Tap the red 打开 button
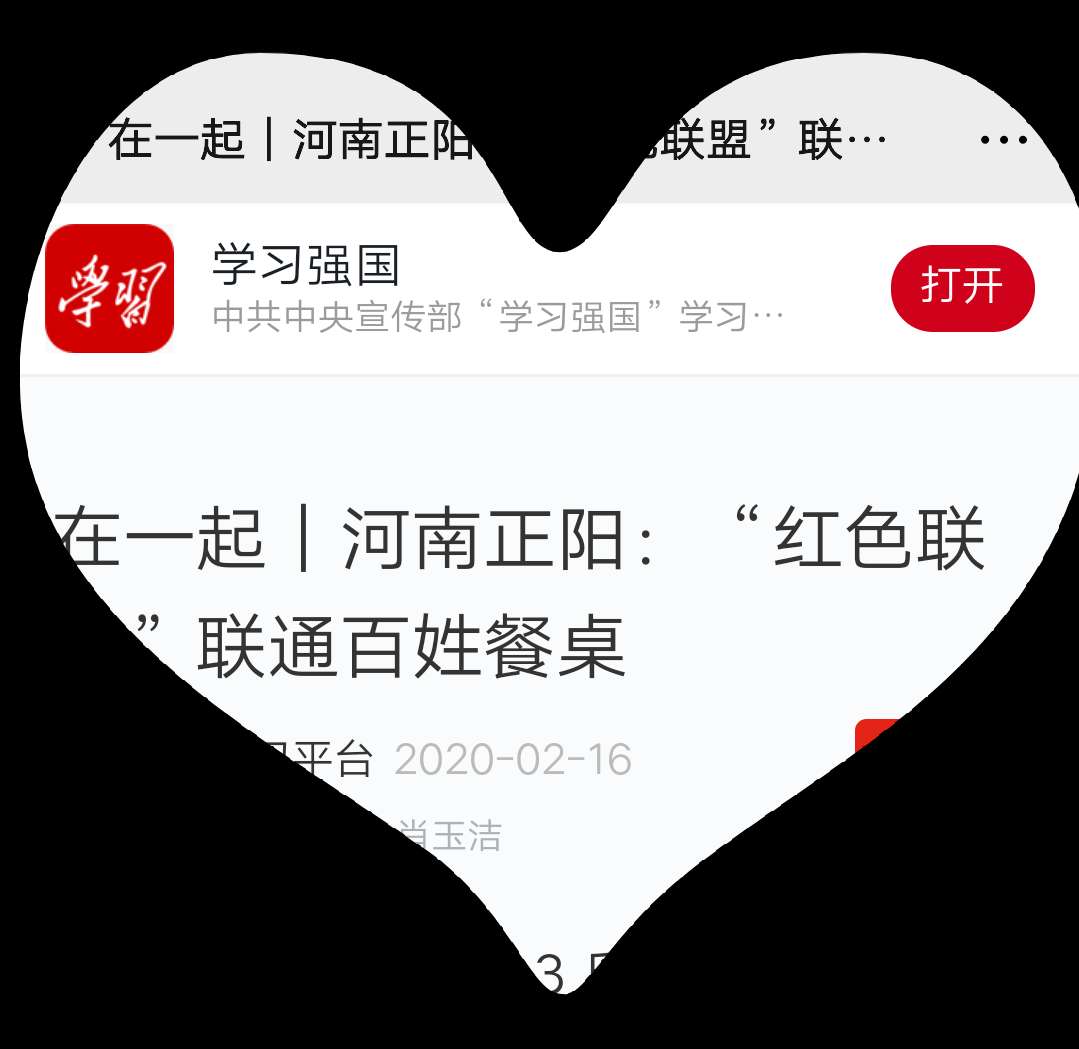 pyautogui.click(x=962, y=288)
